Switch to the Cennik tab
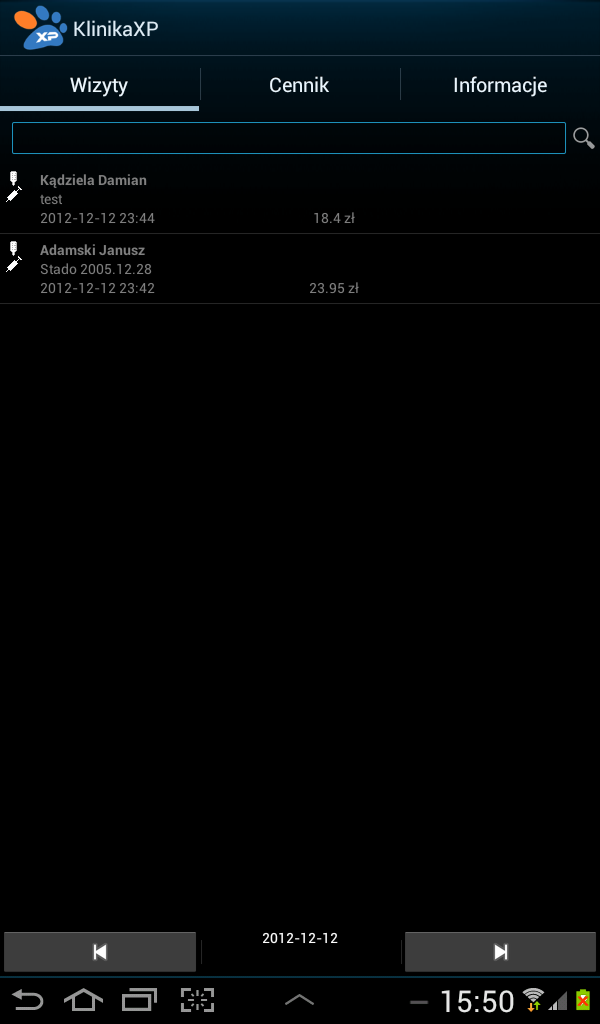This screenshot has width=600, height=1024. [299, 85]
